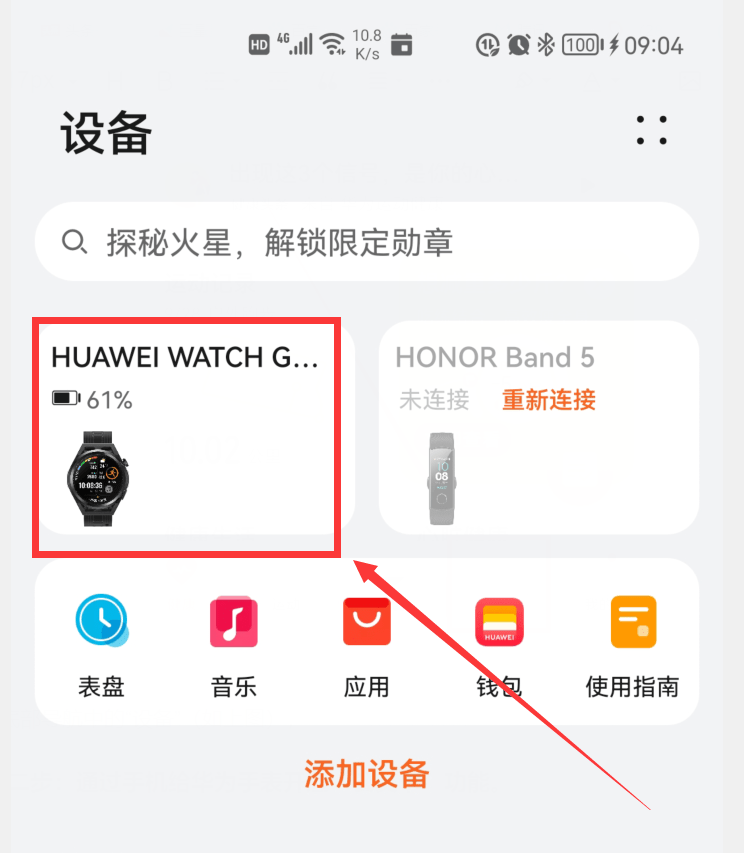Viewport: 744px width, 853px height.
Task: Reconnect HONOR Band 5 via 重新连接
Action: click(x=548, y=400)
